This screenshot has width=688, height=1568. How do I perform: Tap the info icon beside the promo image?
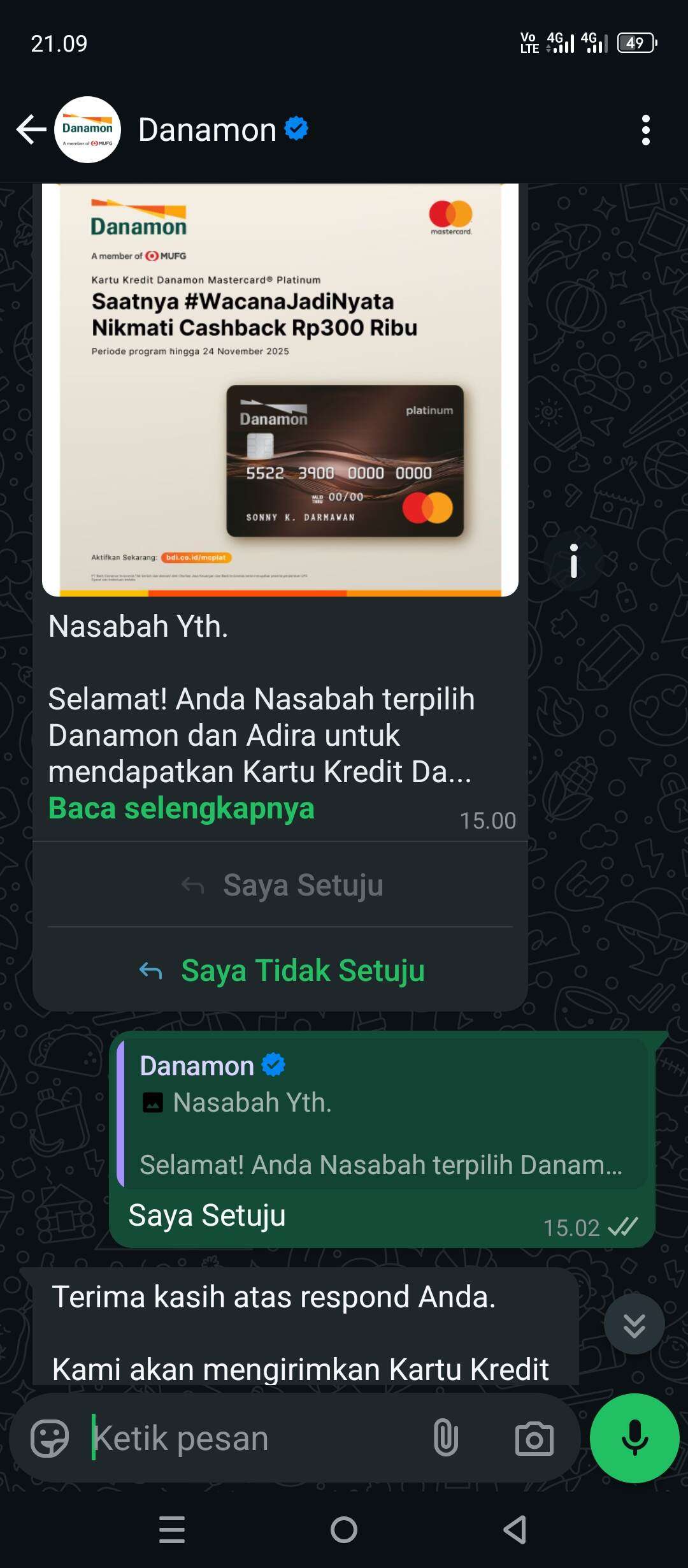pos(573,562)
